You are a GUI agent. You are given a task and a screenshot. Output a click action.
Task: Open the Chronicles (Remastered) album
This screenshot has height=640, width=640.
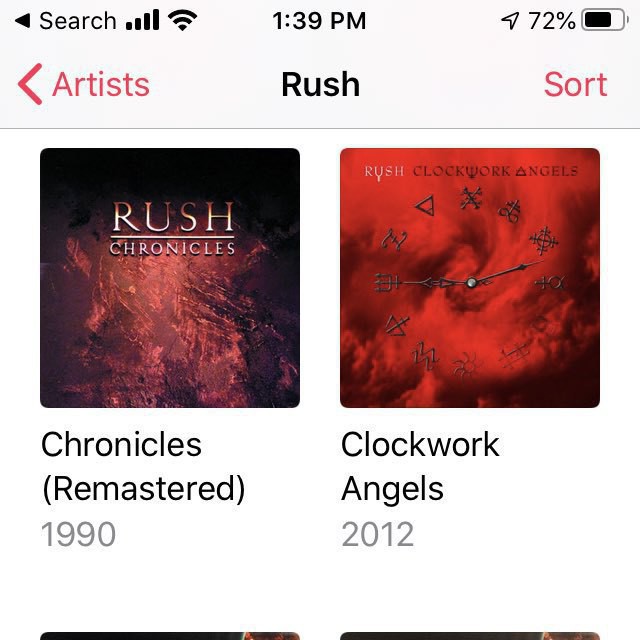(170, 278)
